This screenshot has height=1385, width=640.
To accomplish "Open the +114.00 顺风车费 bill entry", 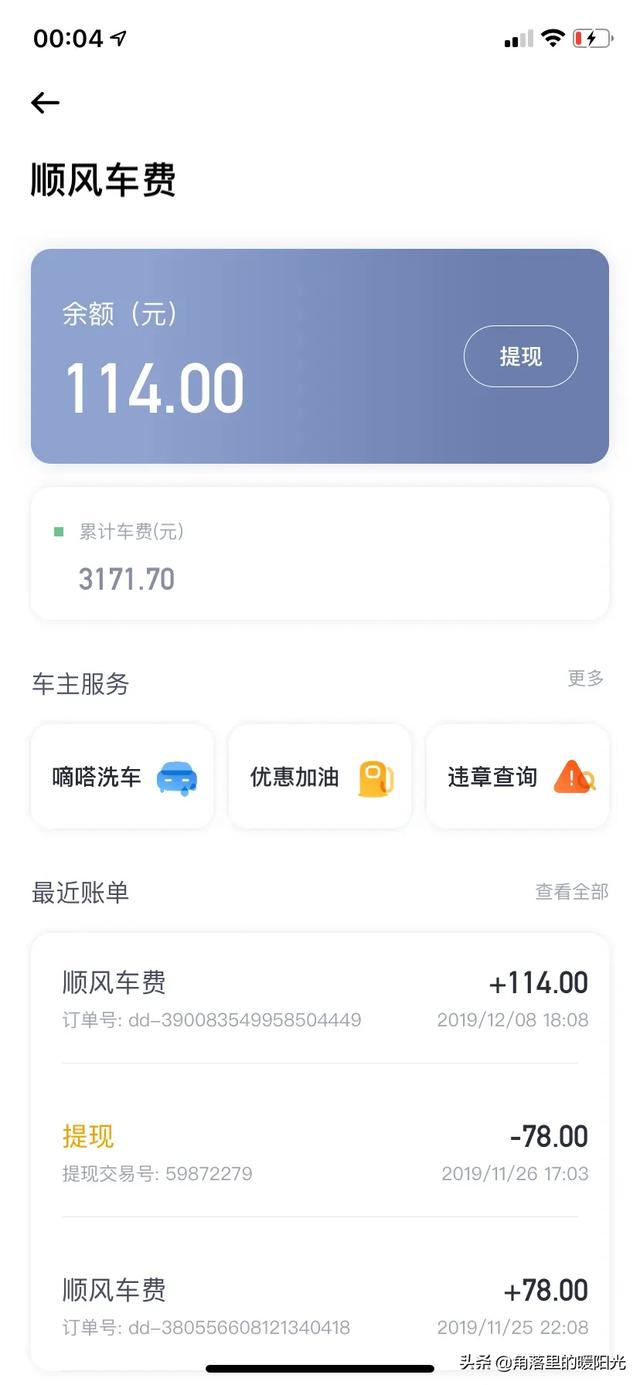I will 320,999.
